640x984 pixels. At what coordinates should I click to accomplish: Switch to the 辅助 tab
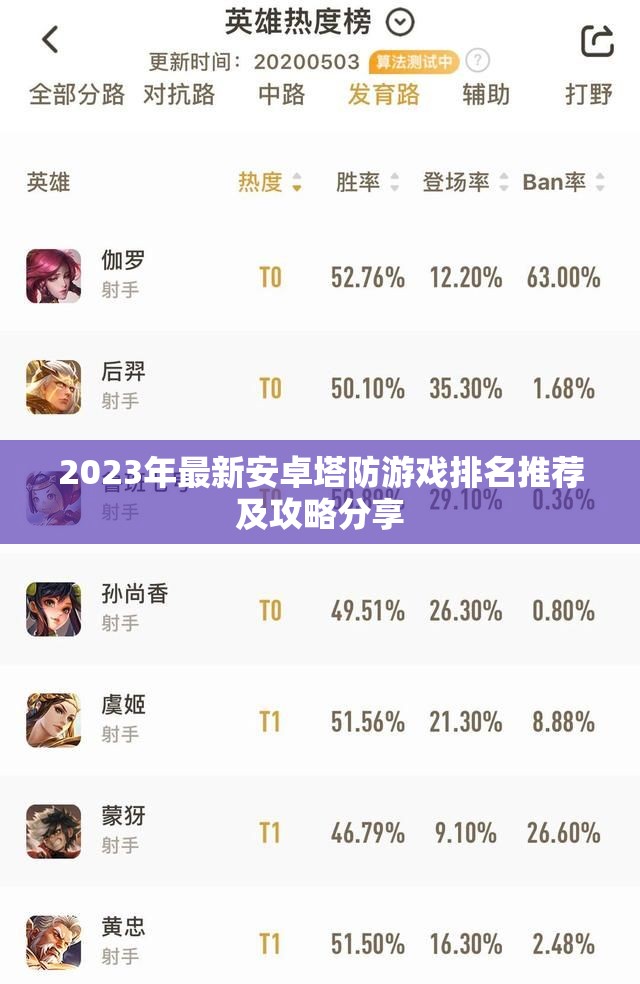tap(486, 95)
